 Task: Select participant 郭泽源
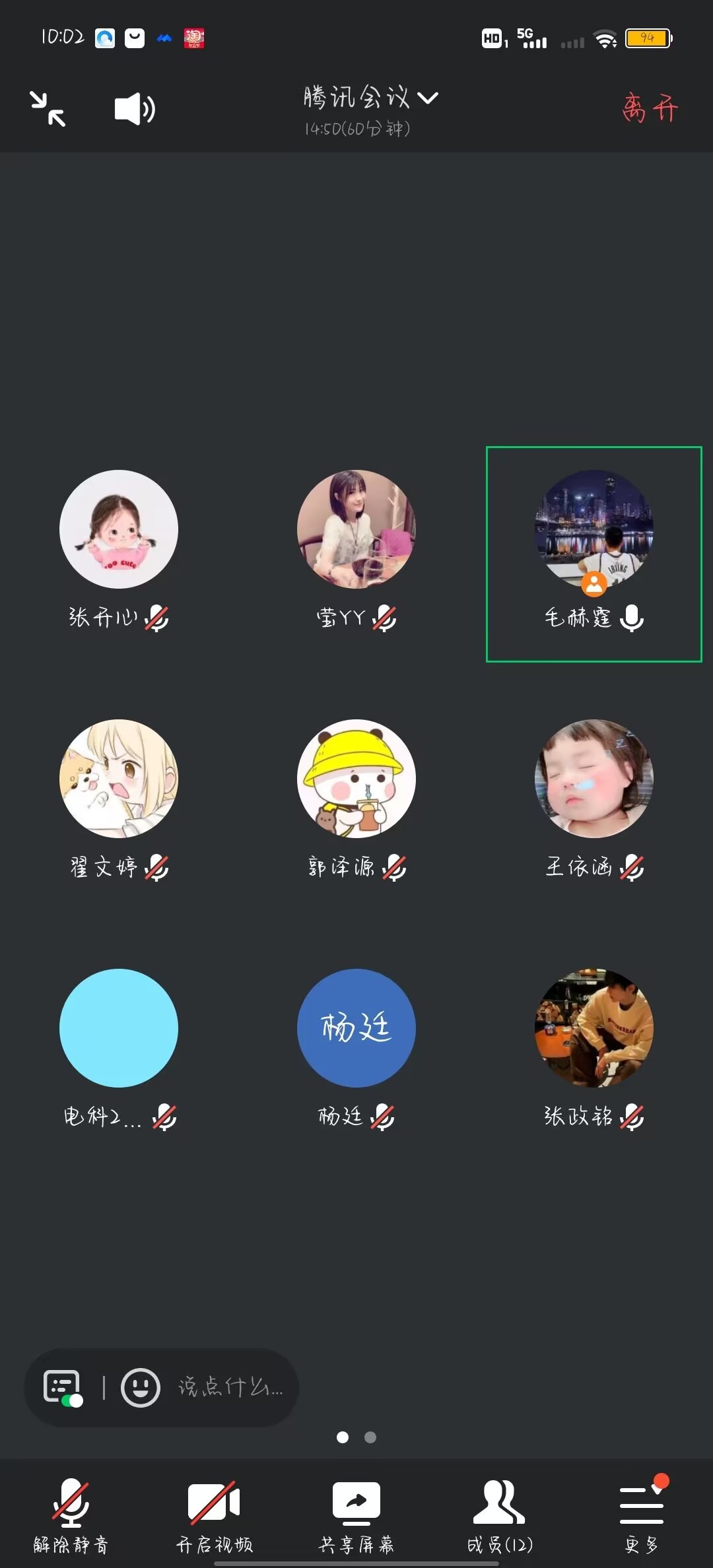pos(356,779)
